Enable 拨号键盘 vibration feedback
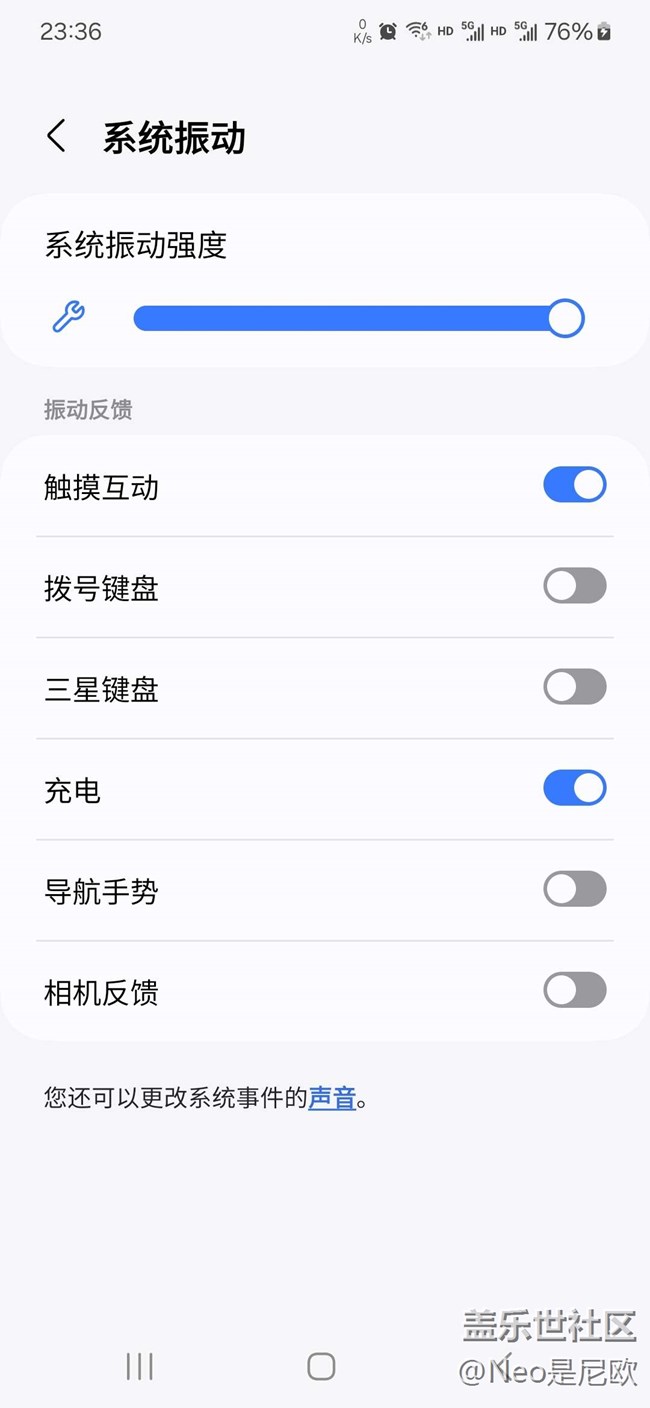Image resolution: width=650 pixels, height=1408 pixels. [x=574, y=586]
